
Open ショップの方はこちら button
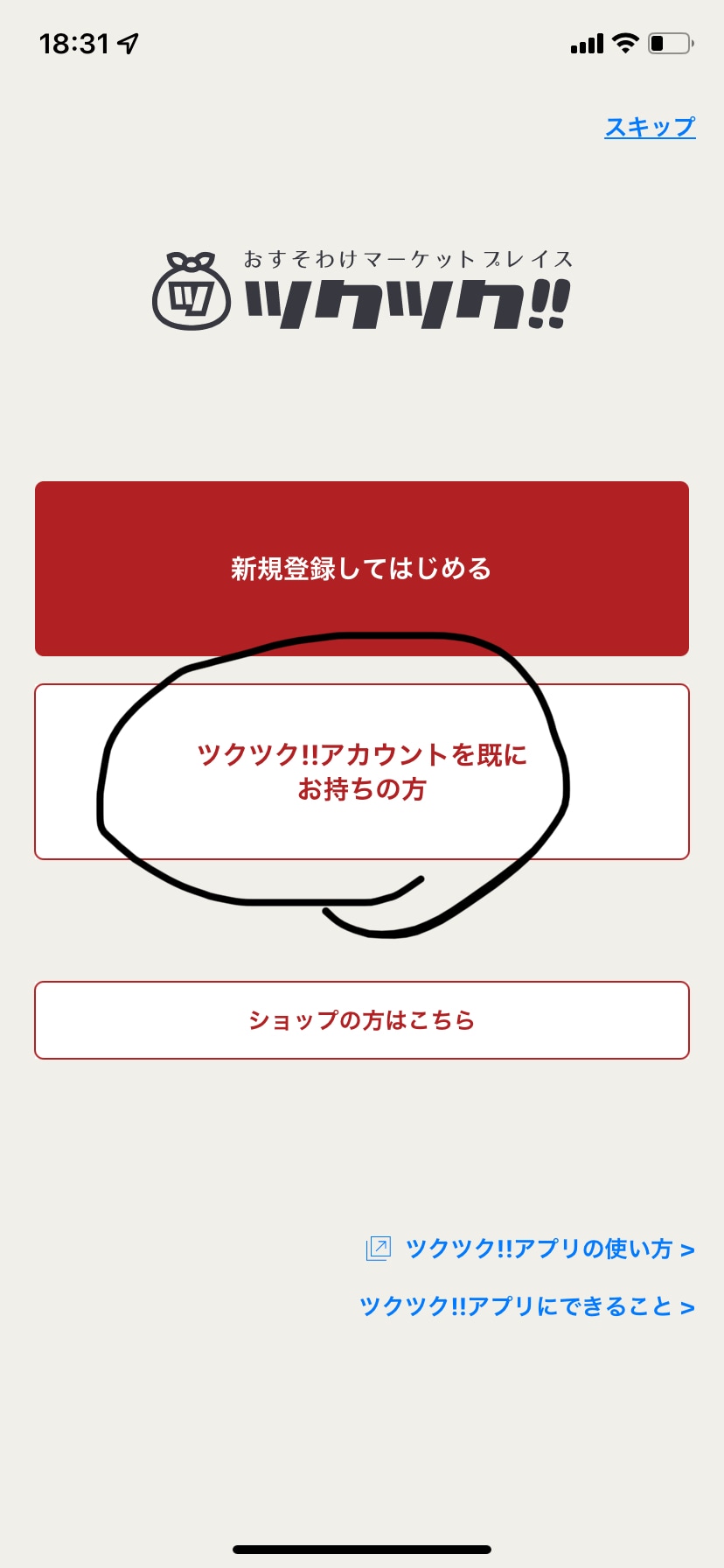[x=362, y=1020]
